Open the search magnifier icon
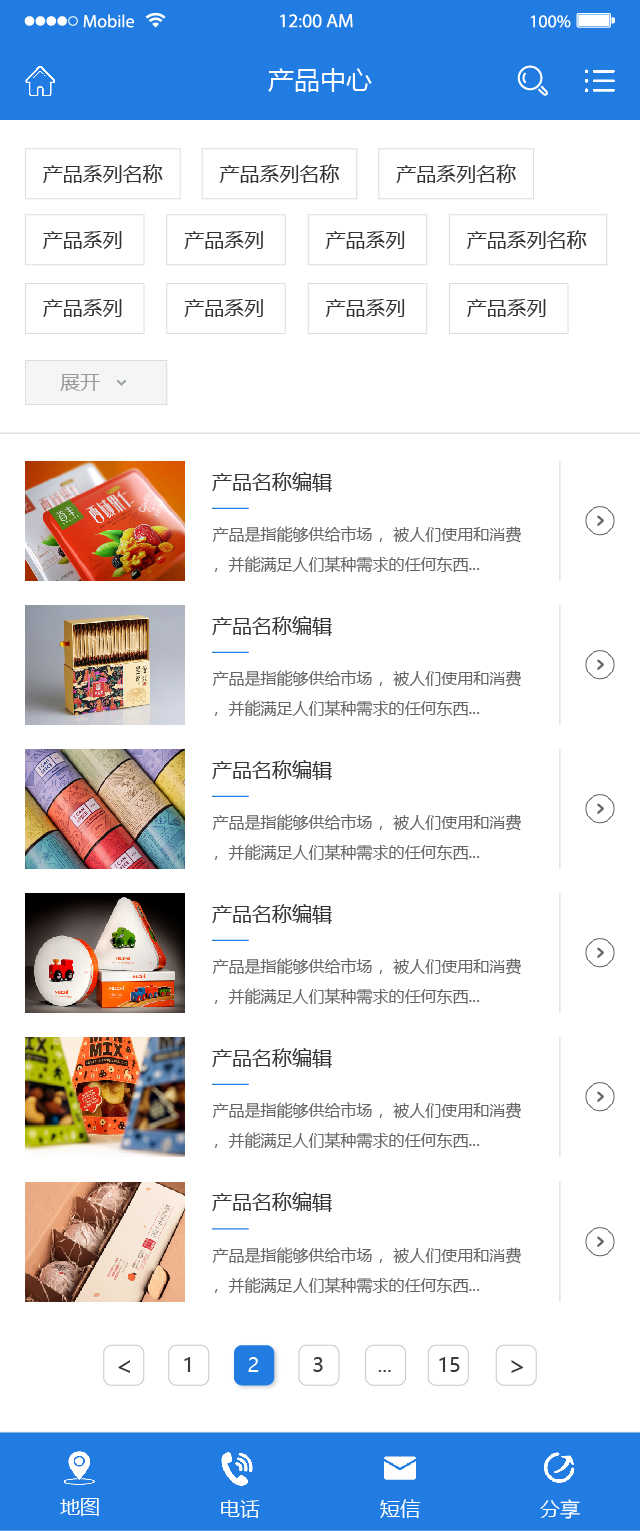Image resolution: width=640 pixels, height=1531 pixels. (532, 81)
